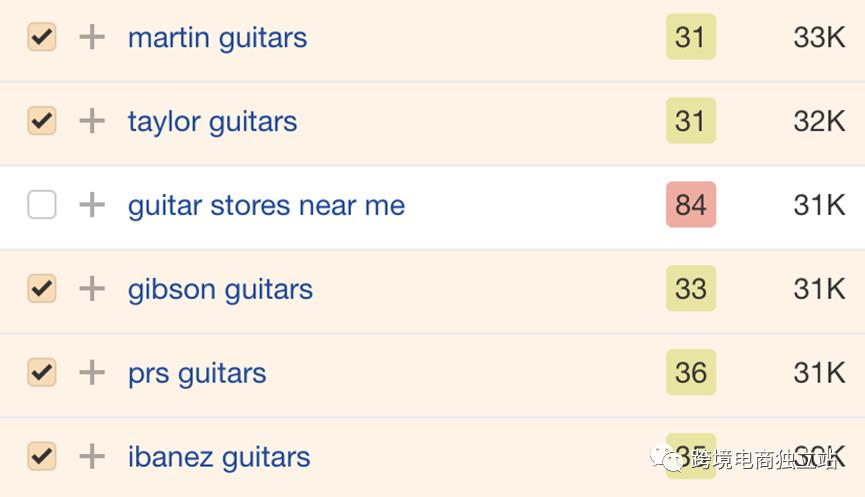Tap the plus icon beside gibson guitars
The image size is (865, 497).
tap(92, 290)
